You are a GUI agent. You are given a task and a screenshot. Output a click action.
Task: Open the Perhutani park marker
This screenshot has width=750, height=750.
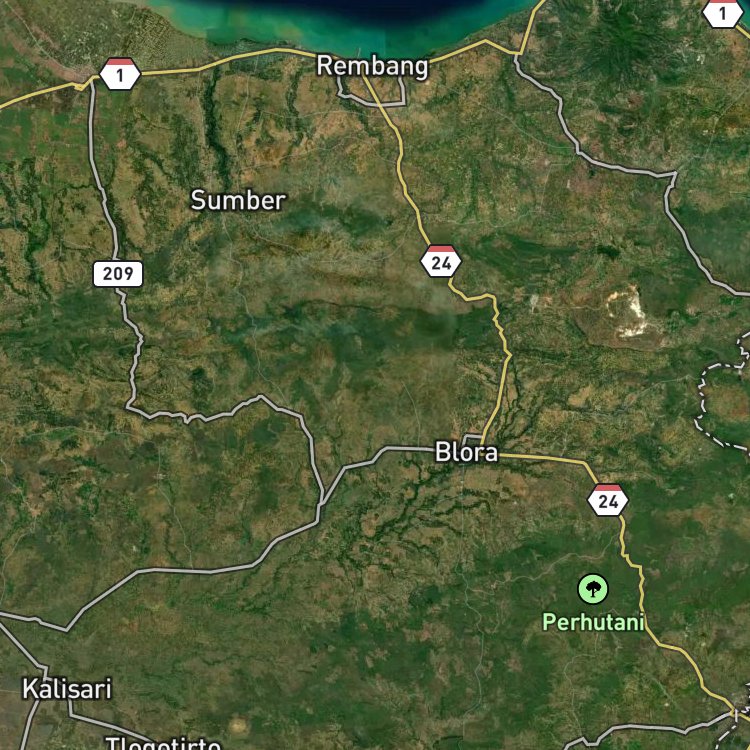point(593,589)
